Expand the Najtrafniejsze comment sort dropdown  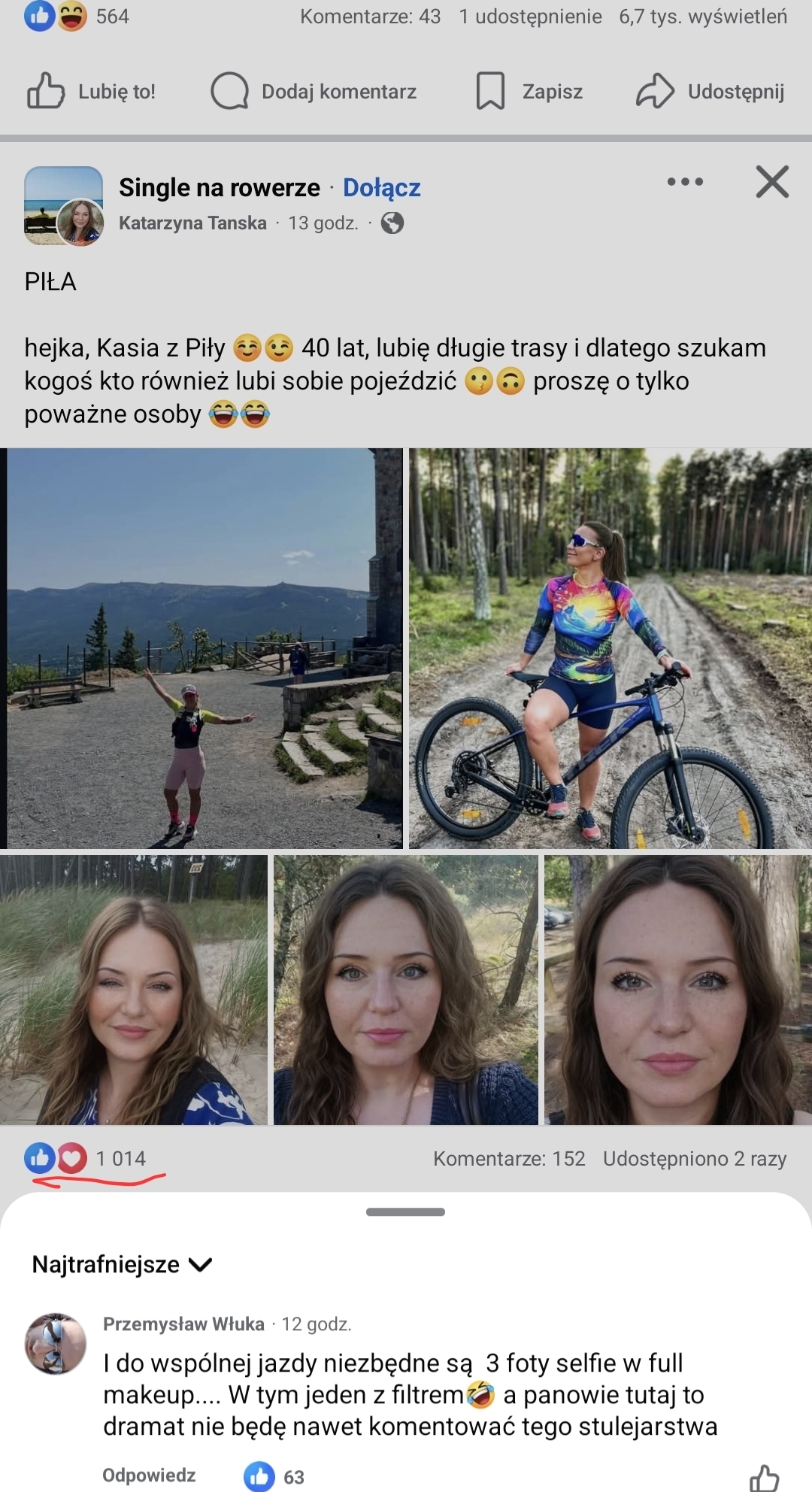122,1264
